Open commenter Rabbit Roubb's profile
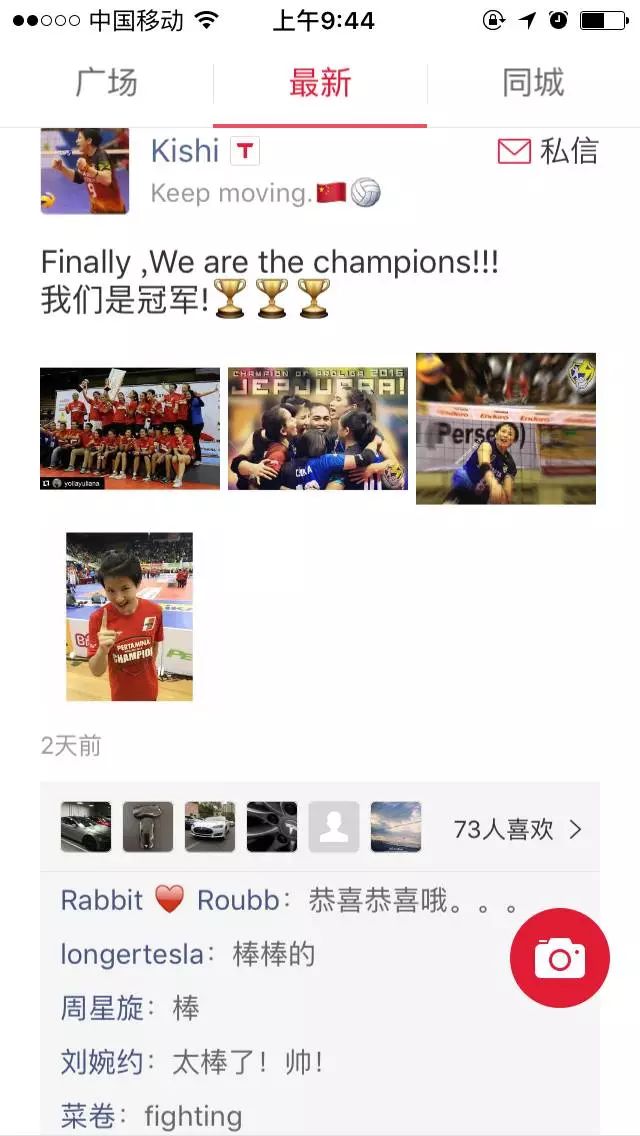640x1136 pixels. pos(170,901)
